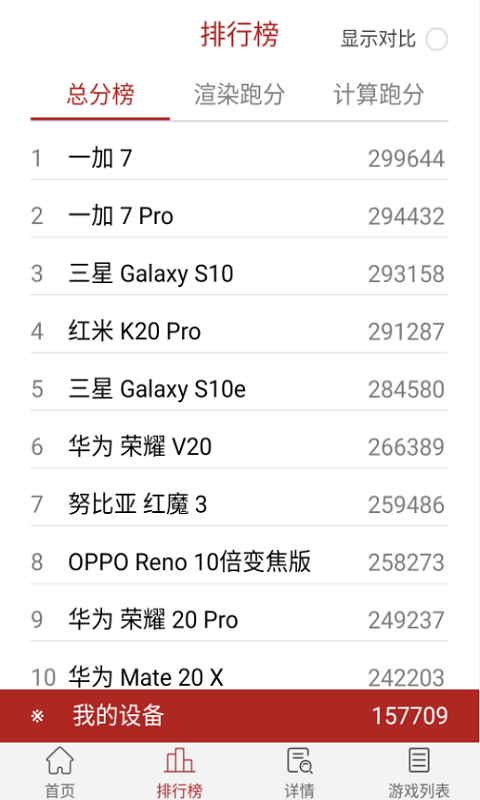This screenshot has width=480, height=800.
Task: Open the 游戏列表 tab
Action: [419, 771]
